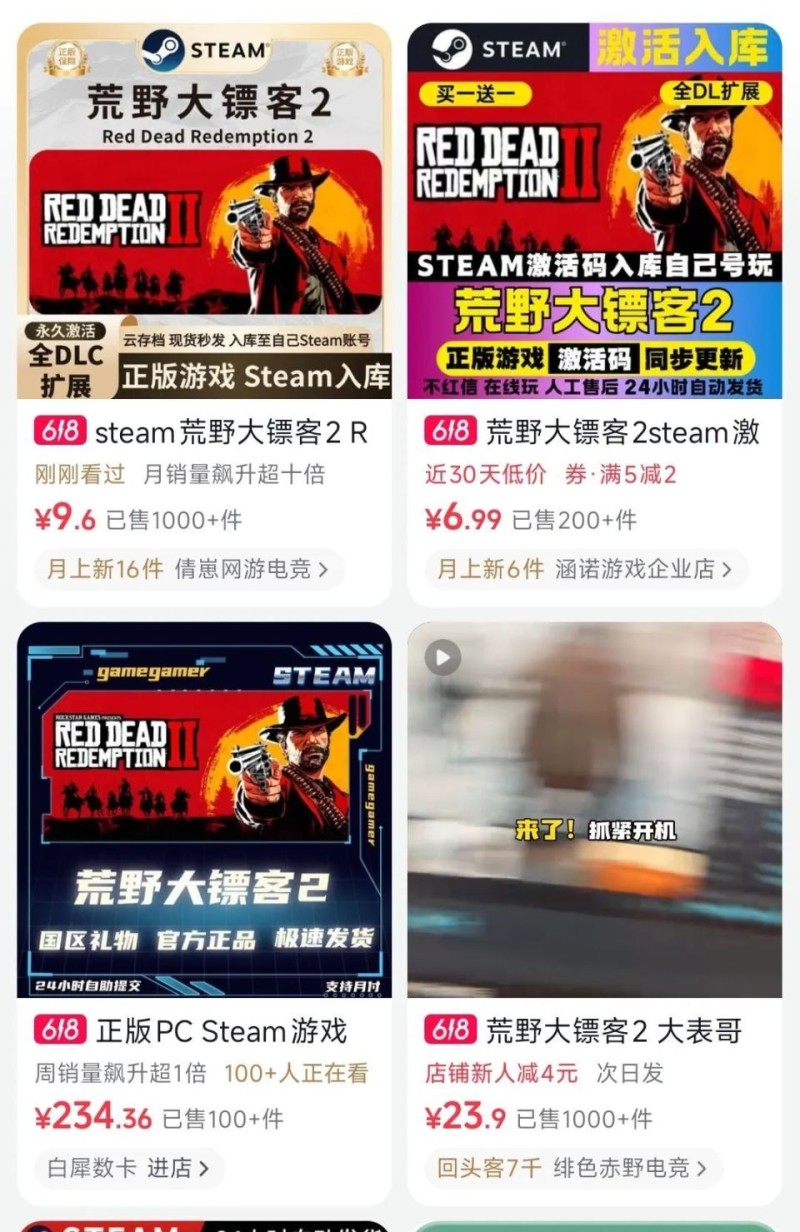This screenshot has width=800, height=1232.
Task: Visit the 倩崽网游电竞 shop
Action: coord(250,570)
